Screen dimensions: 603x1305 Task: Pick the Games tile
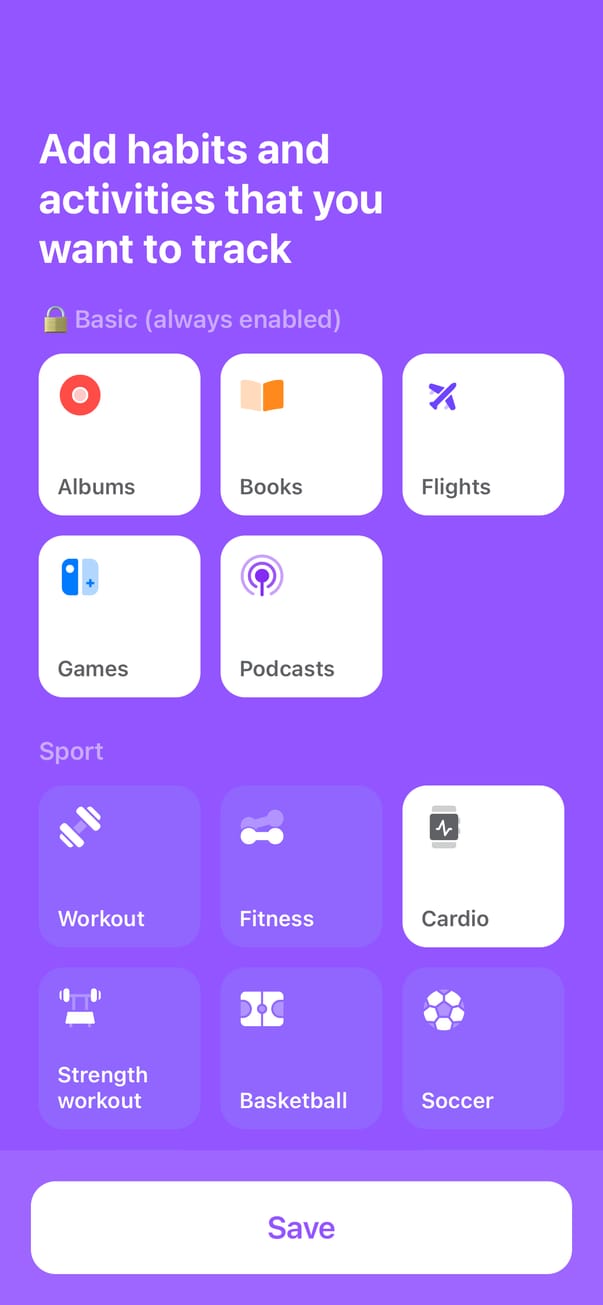pyautogui.click(x=119, y=616)
